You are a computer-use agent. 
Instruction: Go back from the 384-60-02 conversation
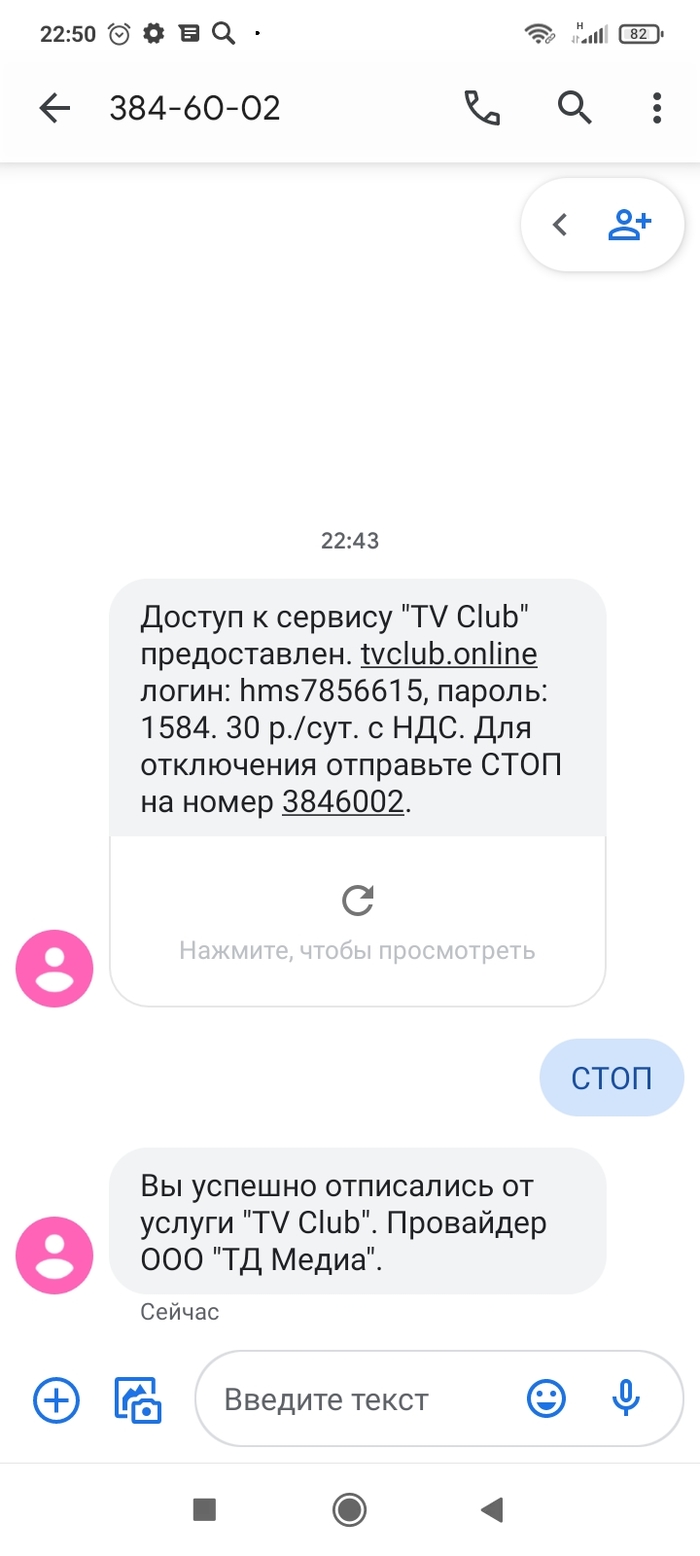[x=54, y=108]
